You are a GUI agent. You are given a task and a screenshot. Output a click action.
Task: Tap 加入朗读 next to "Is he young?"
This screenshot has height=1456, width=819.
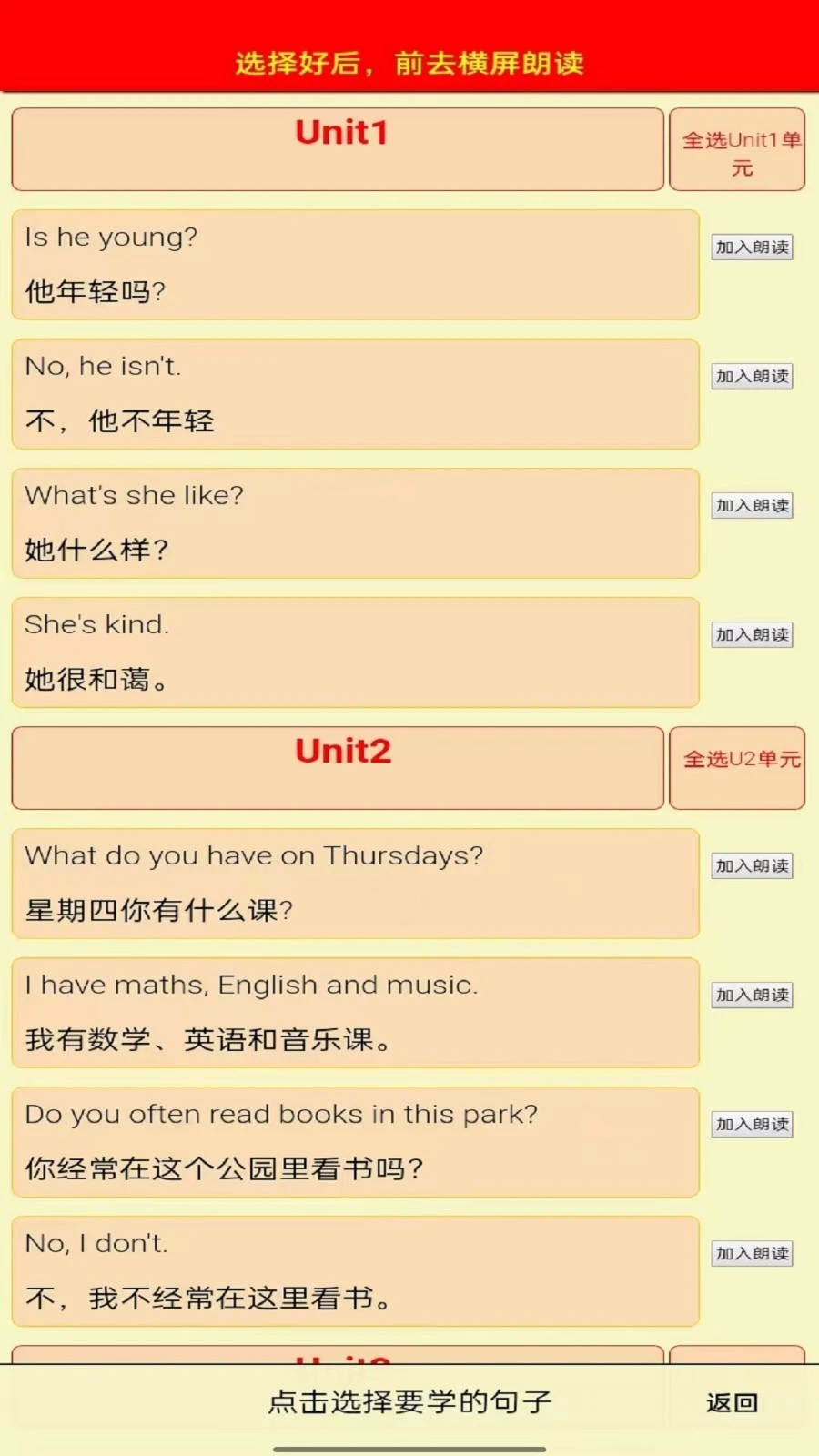(752, 247)
